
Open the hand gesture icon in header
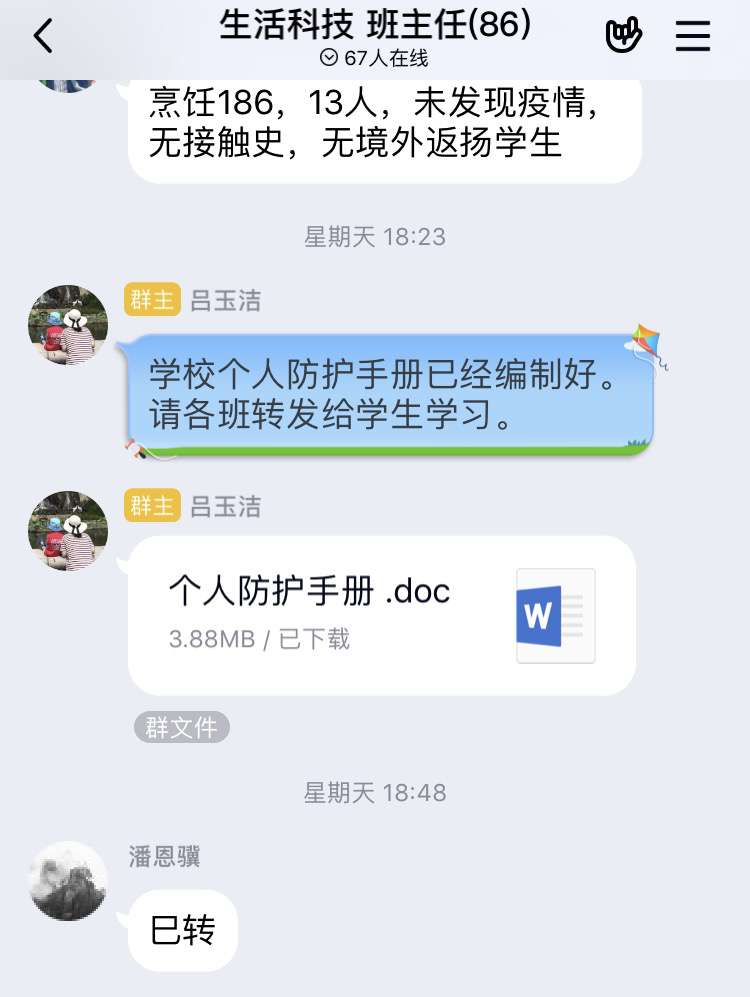[624, 37]
